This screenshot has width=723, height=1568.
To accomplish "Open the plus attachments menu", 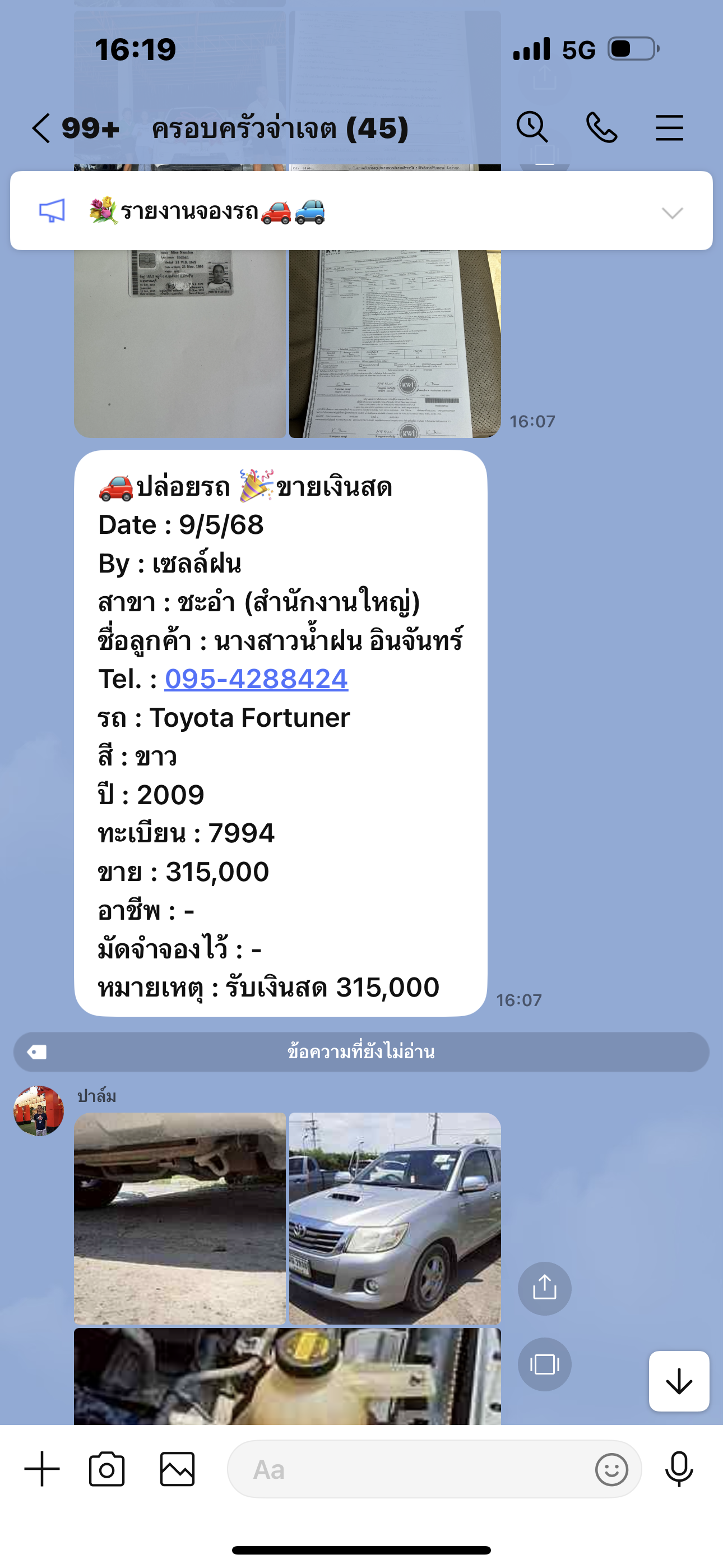I will pos(42,1469).
